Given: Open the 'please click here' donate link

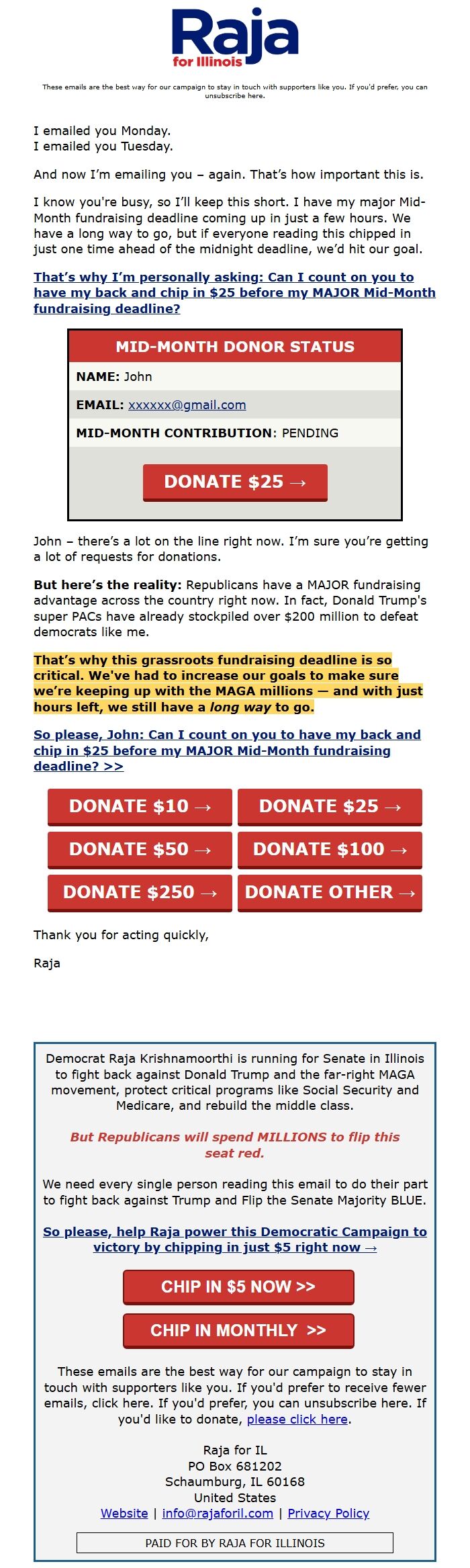Looking at the screenshot, I should pos(297,1419).
